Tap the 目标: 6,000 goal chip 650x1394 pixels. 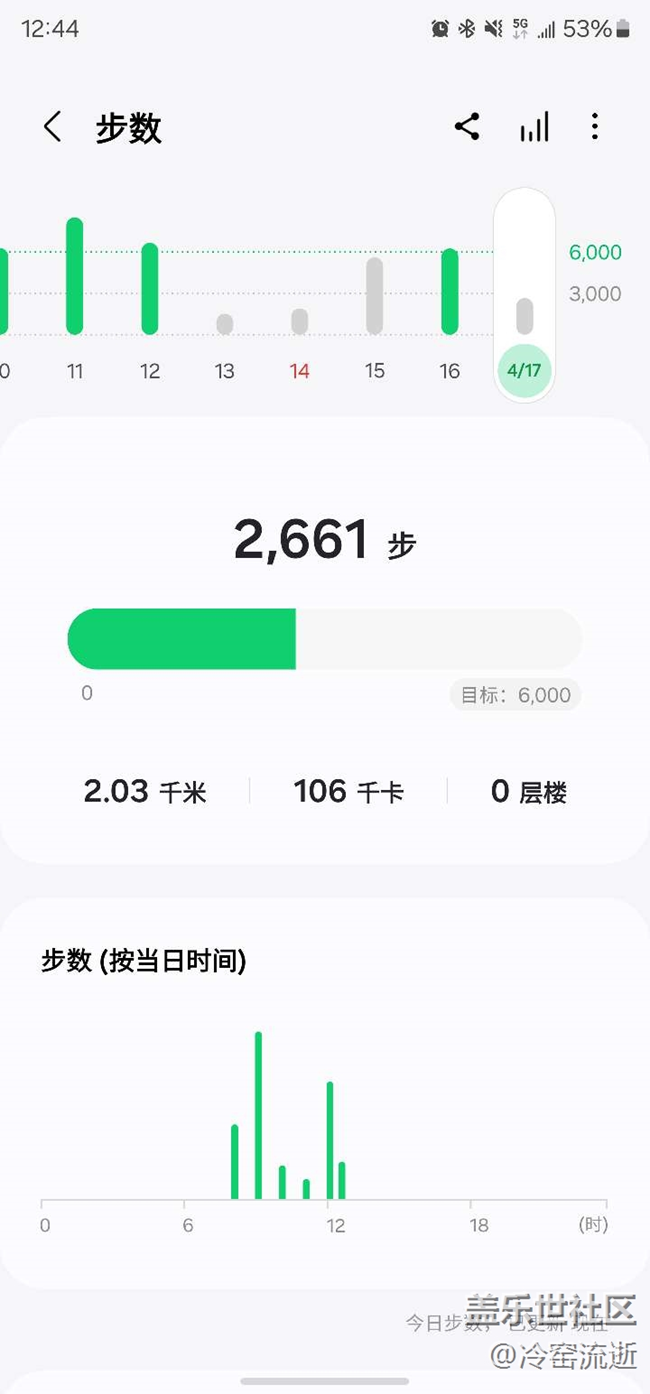pyautogui.click(x=515, y=695)
